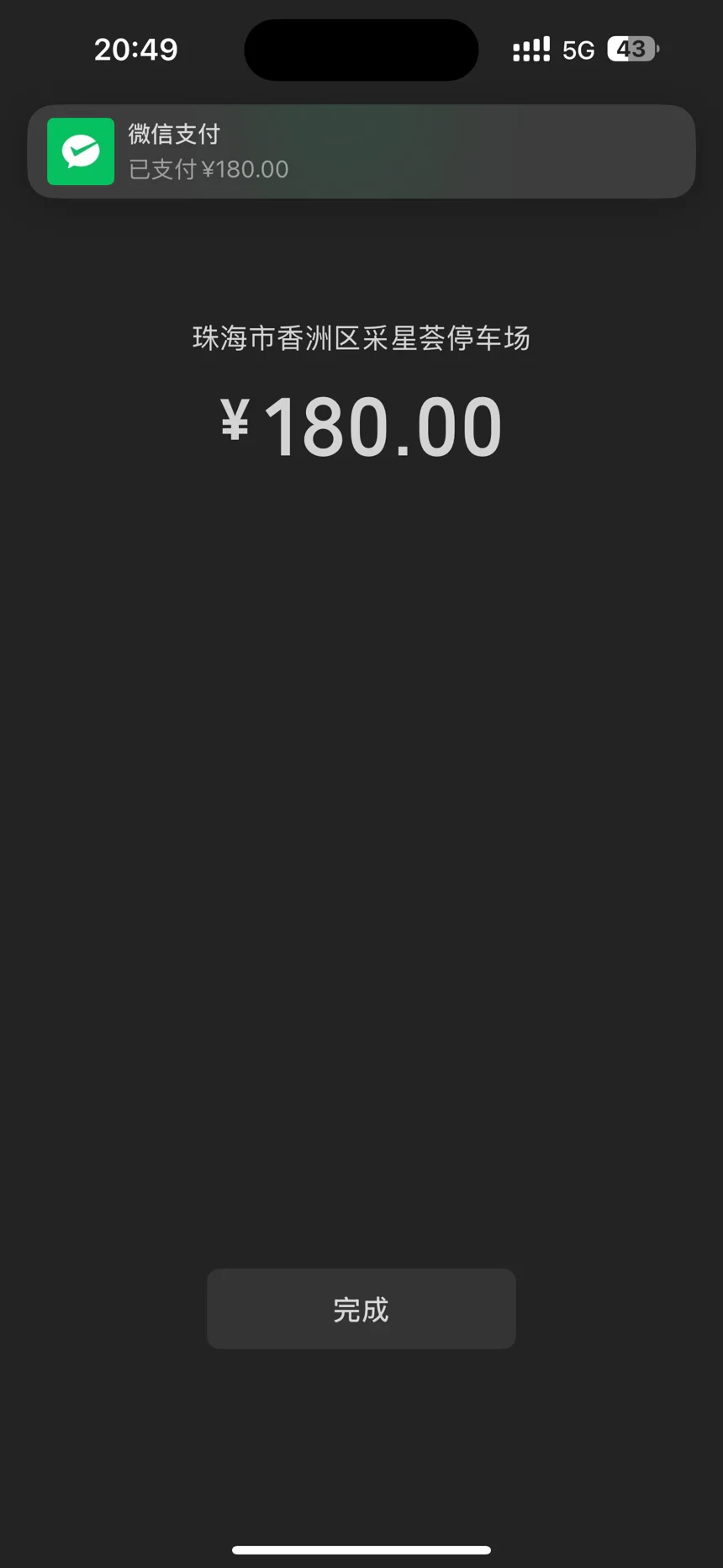Tap the 完成 button to finish
Image resolution: width=723 pixels, height=1568 pixels.
pos(361,1309)
